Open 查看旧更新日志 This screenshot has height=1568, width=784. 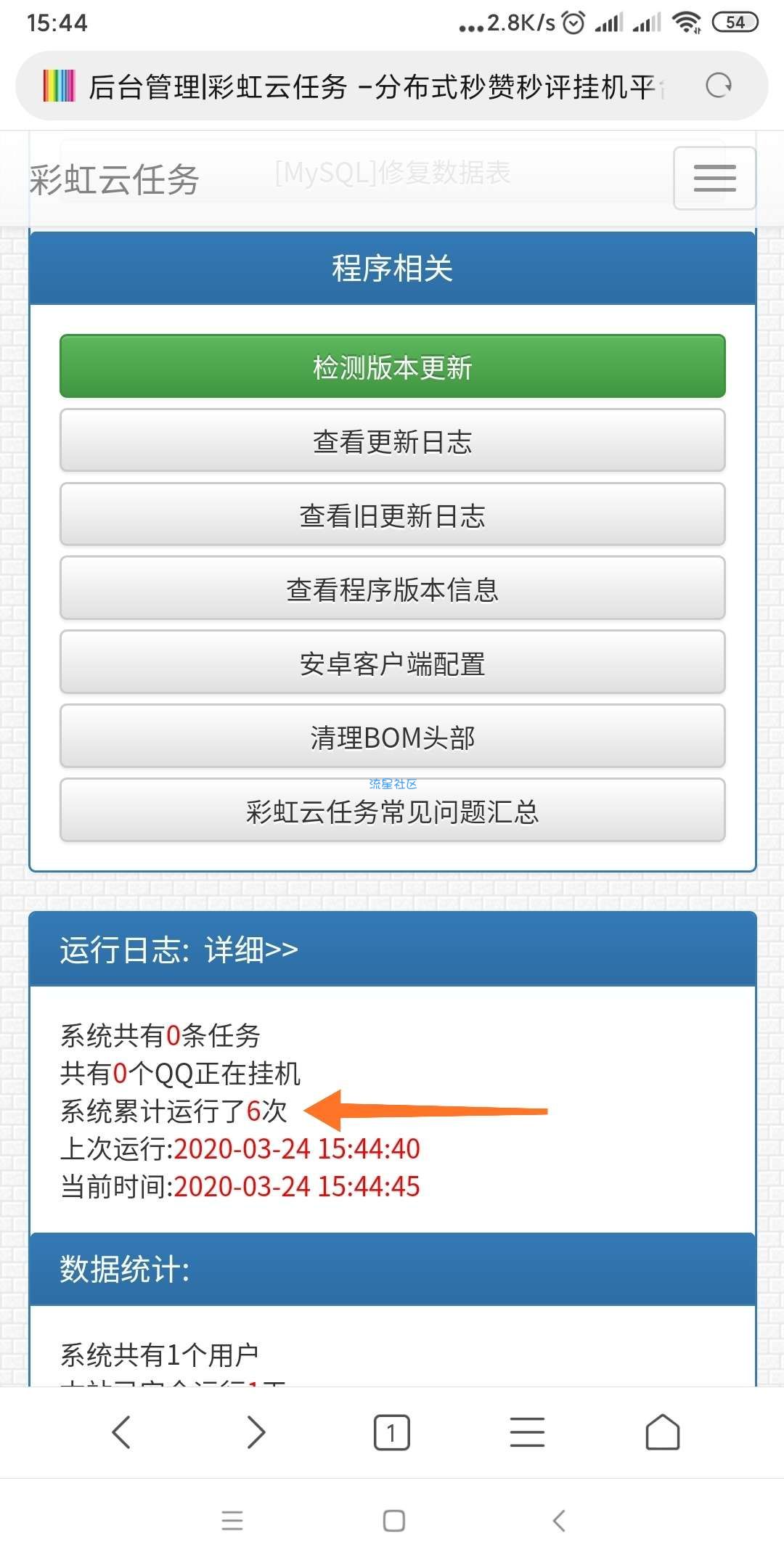coord(392,515)
